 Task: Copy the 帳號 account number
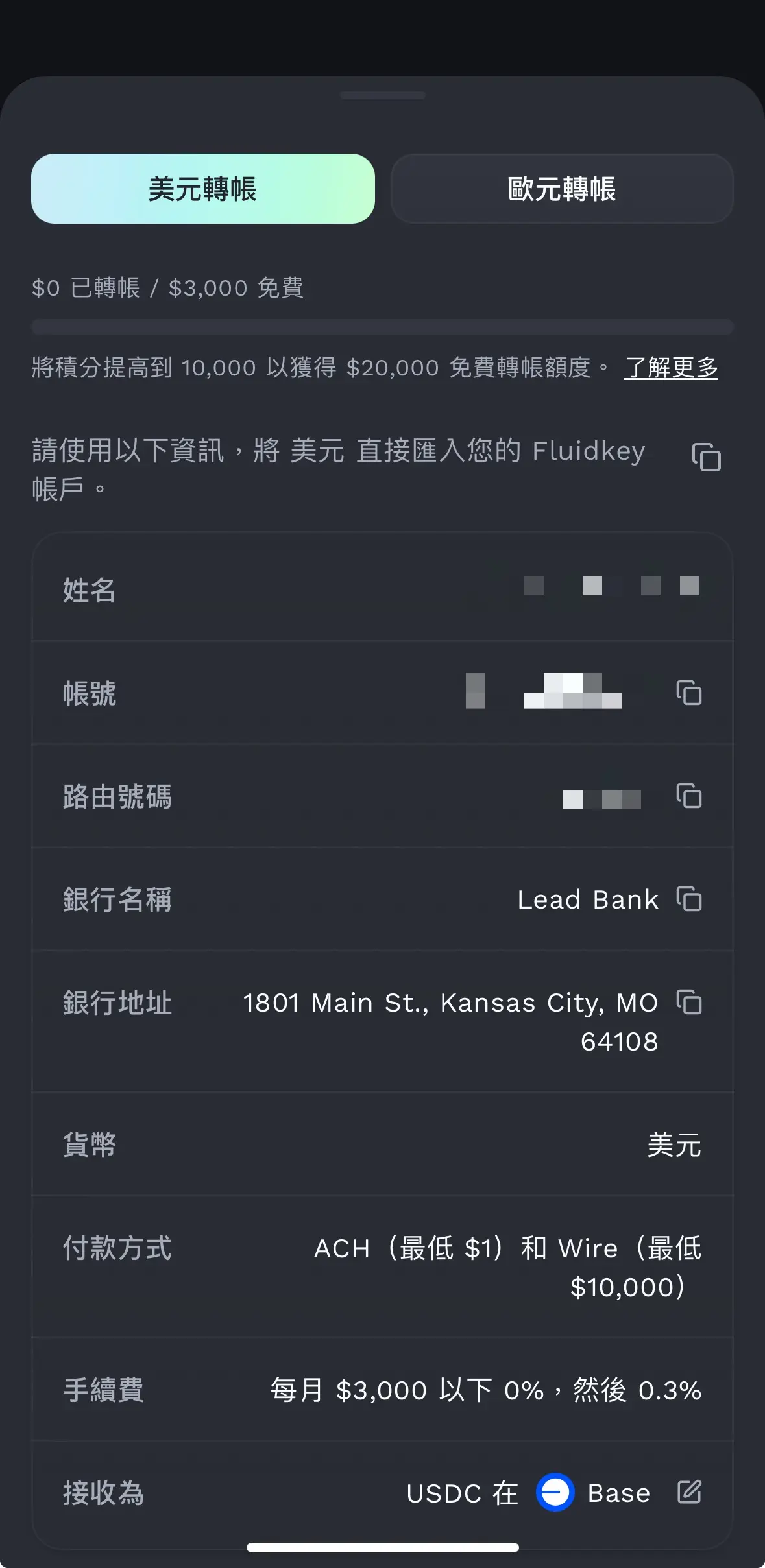tap(689, 693)
